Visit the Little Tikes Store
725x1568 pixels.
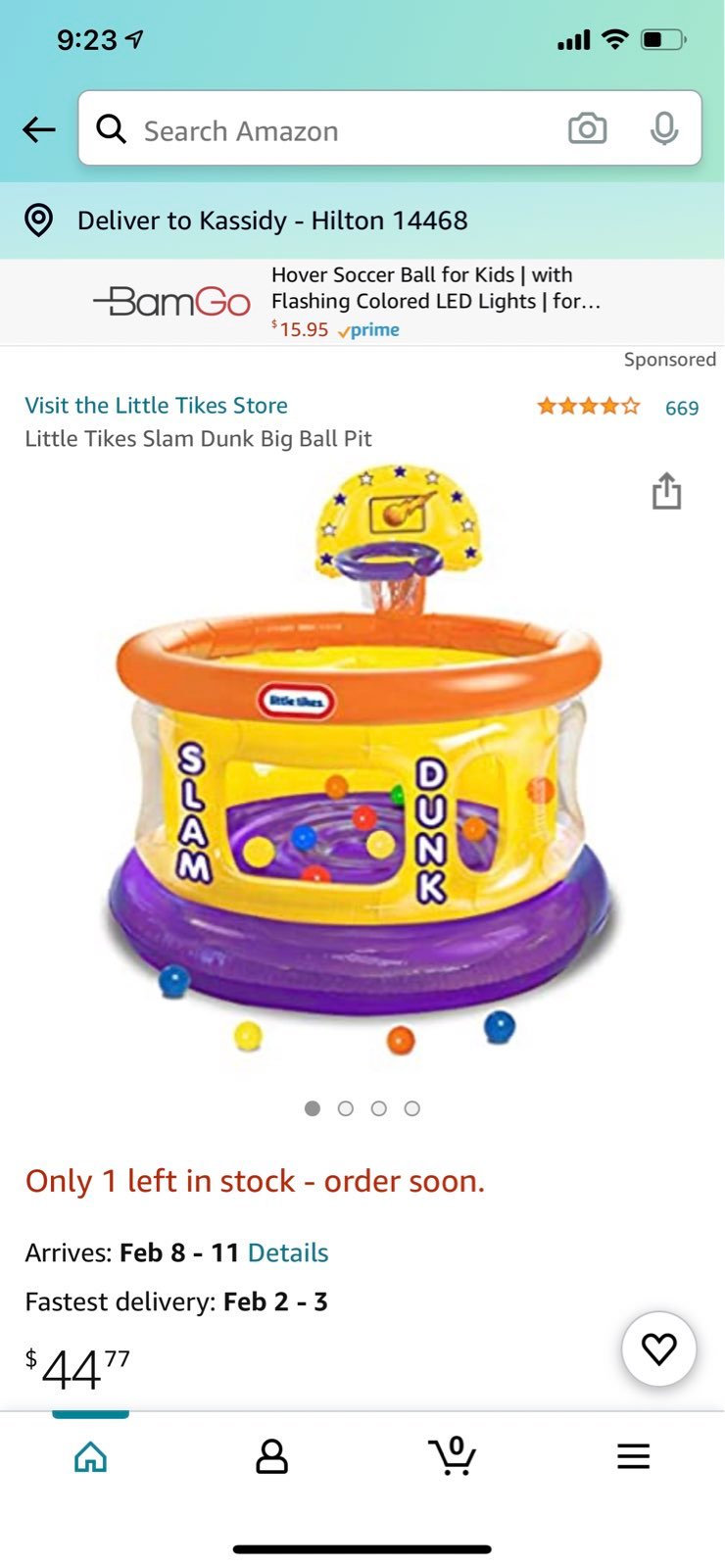click(157, 406)
